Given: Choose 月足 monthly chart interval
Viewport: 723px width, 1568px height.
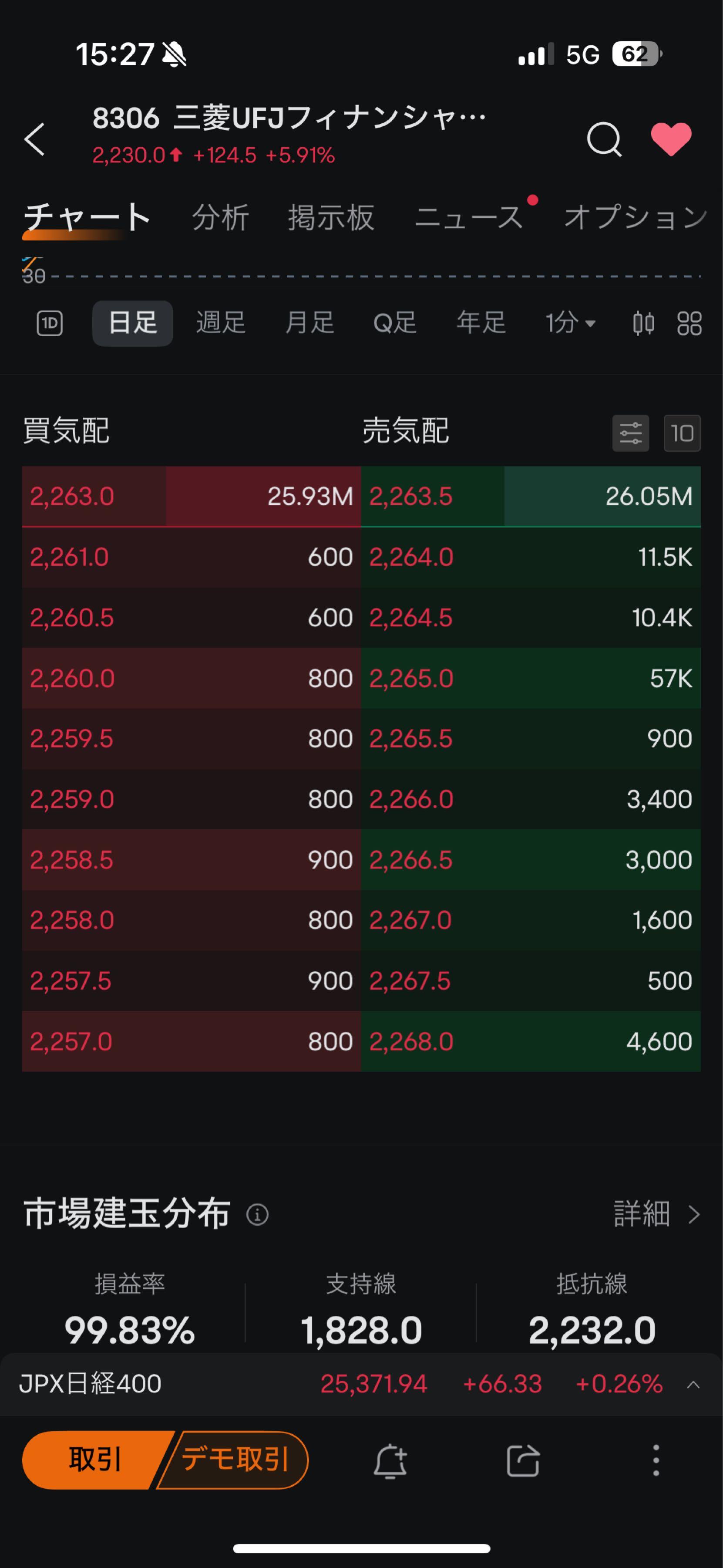Looking at the screenshot, I should (309, 323).
